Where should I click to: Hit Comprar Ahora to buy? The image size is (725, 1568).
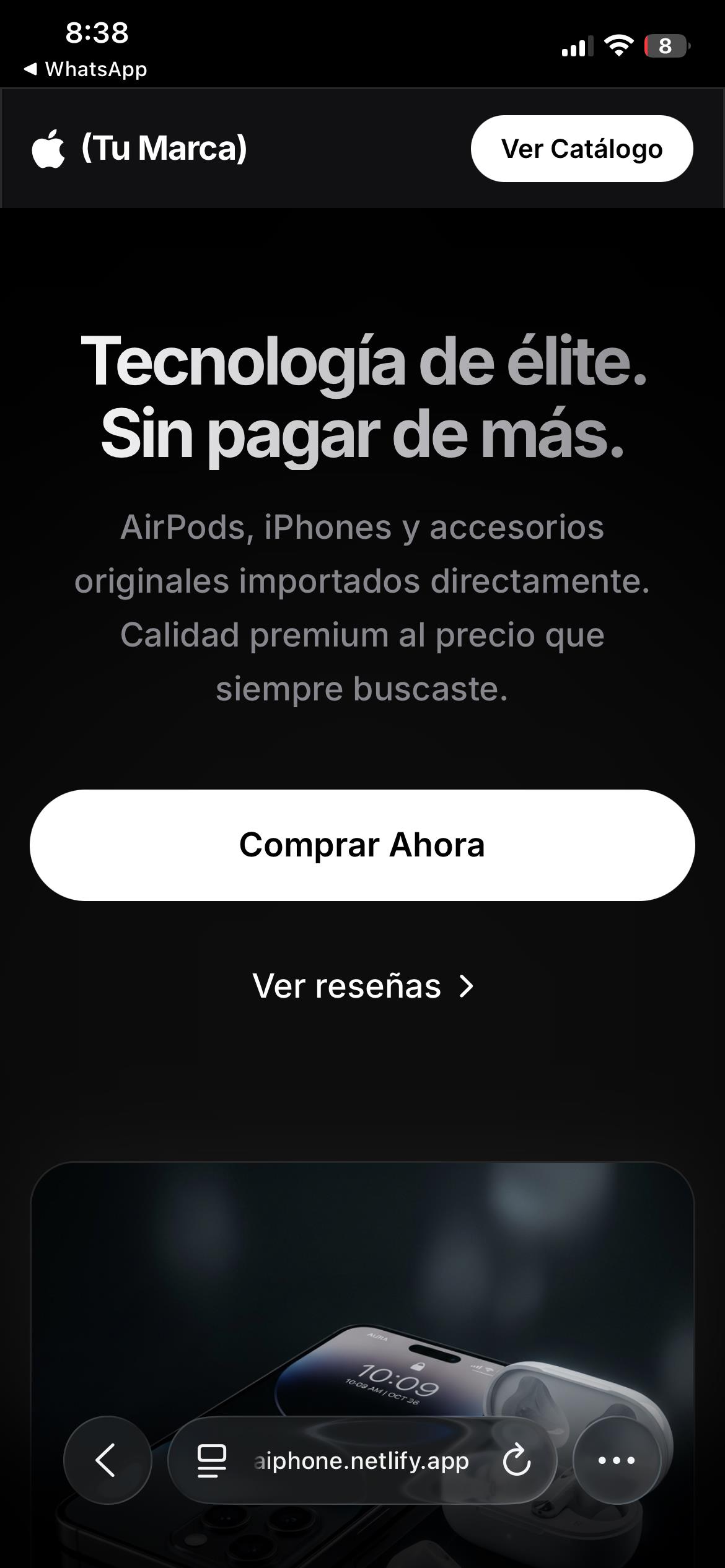pos(362,845)
